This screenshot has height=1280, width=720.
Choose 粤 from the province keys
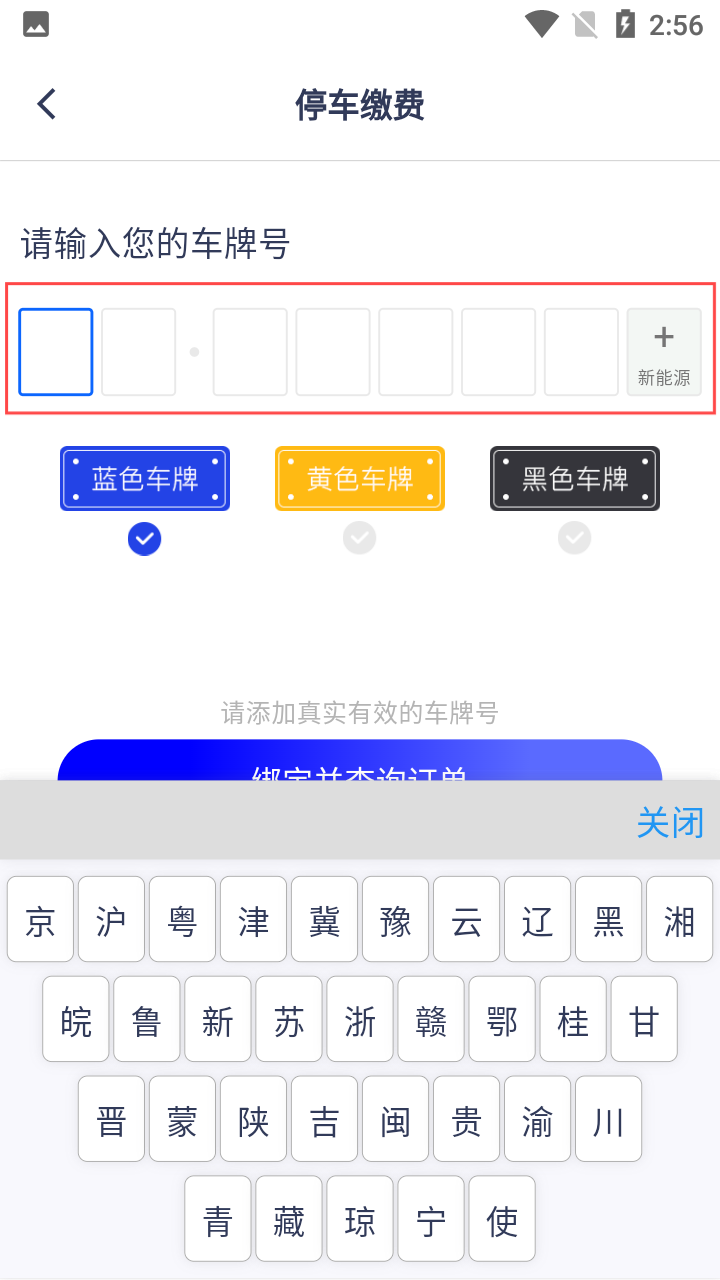(182, 920)
